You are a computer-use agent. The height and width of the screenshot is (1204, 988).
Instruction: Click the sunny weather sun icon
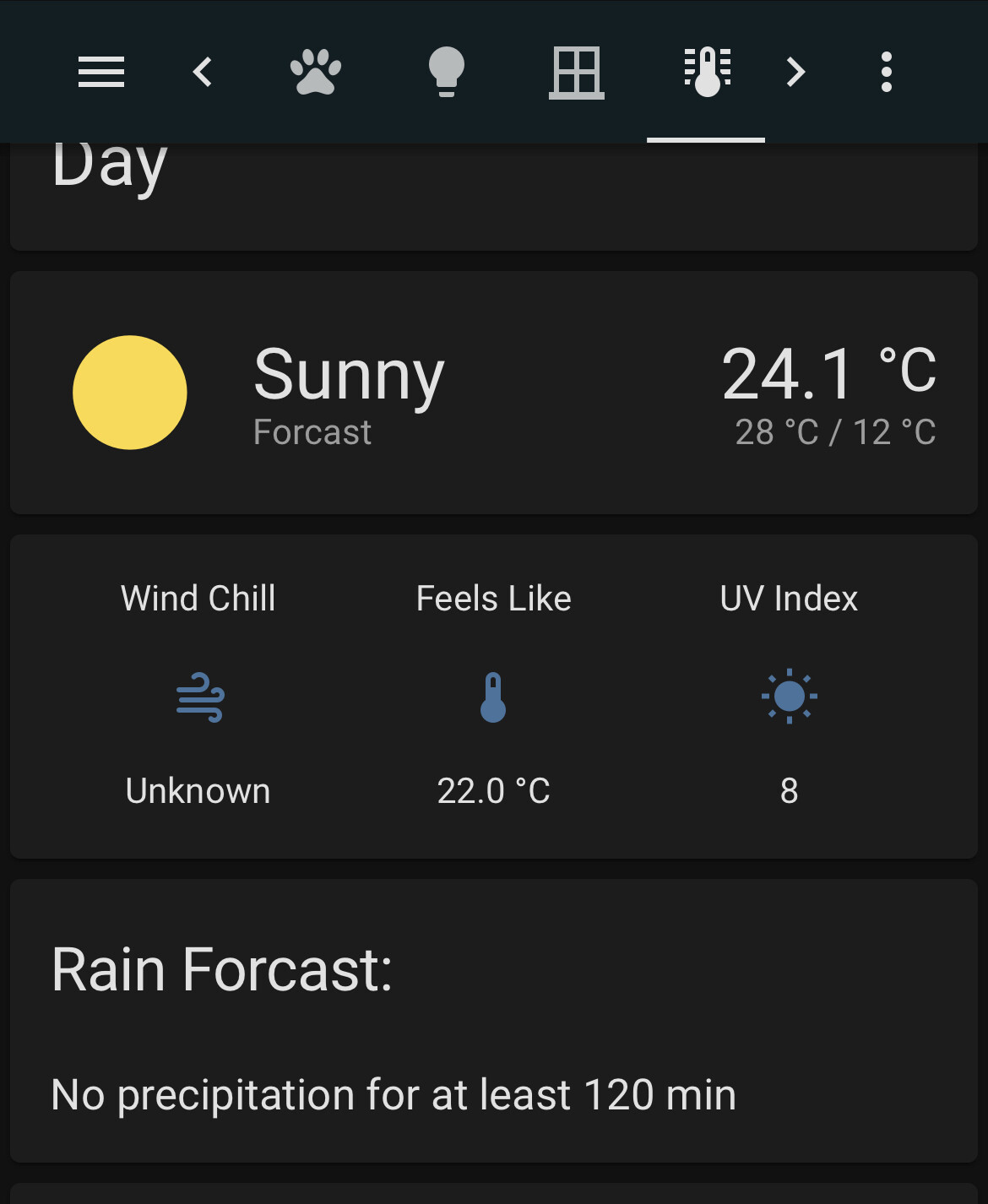click(129, 392)
